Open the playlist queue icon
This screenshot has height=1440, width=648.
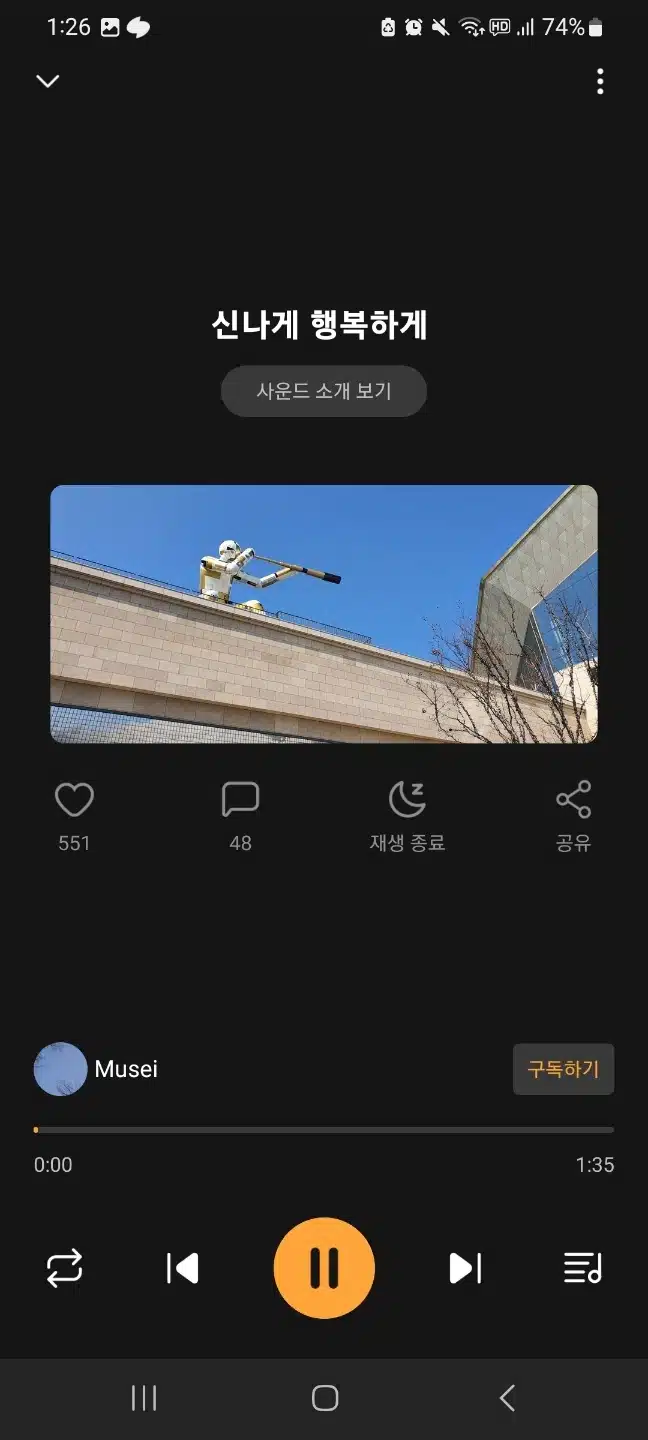[583, 1268]
